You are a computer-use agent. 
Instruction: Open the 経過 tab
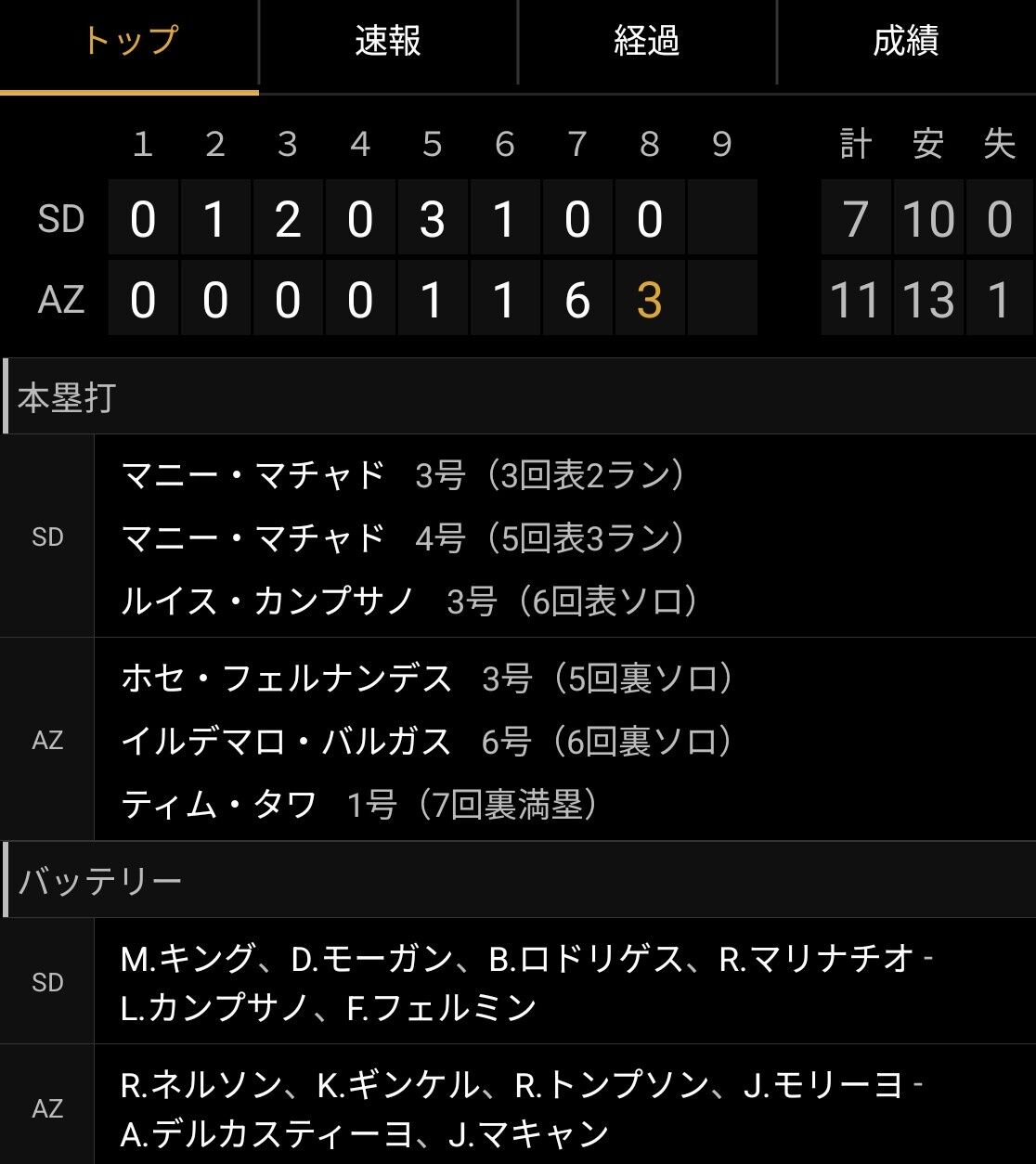(x=647, y=43)
